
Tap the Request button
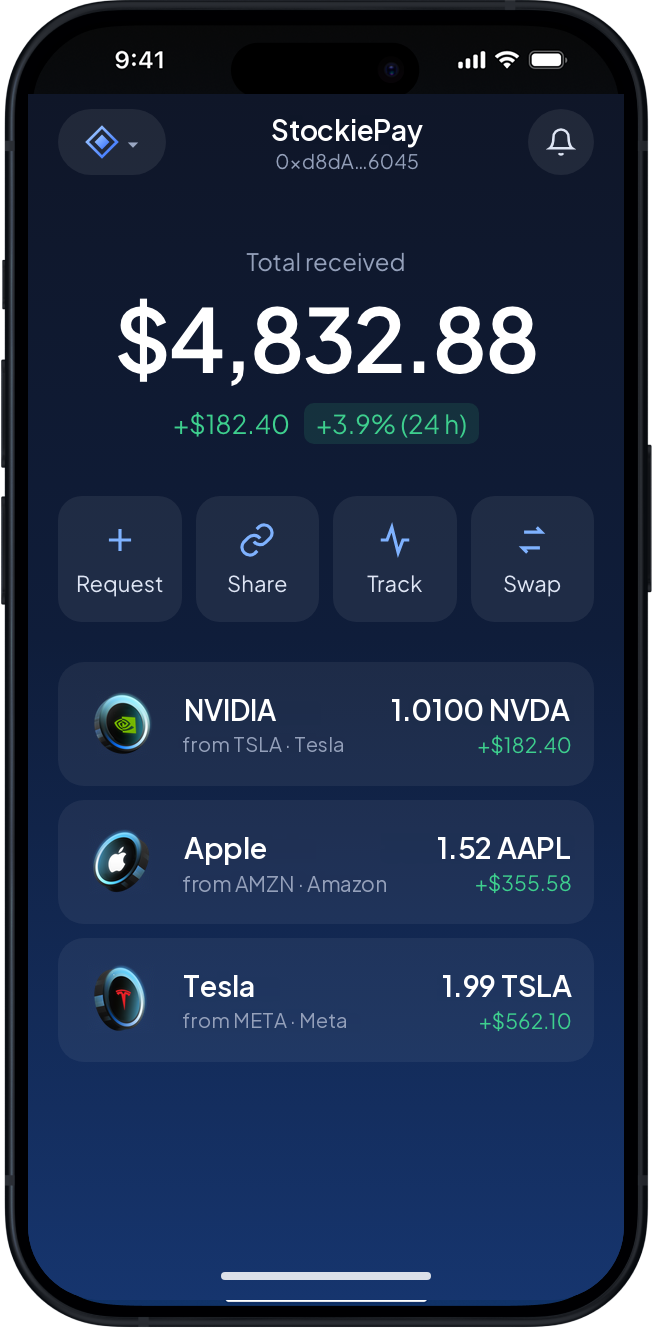pyautogui.click(x=120, y=559)
